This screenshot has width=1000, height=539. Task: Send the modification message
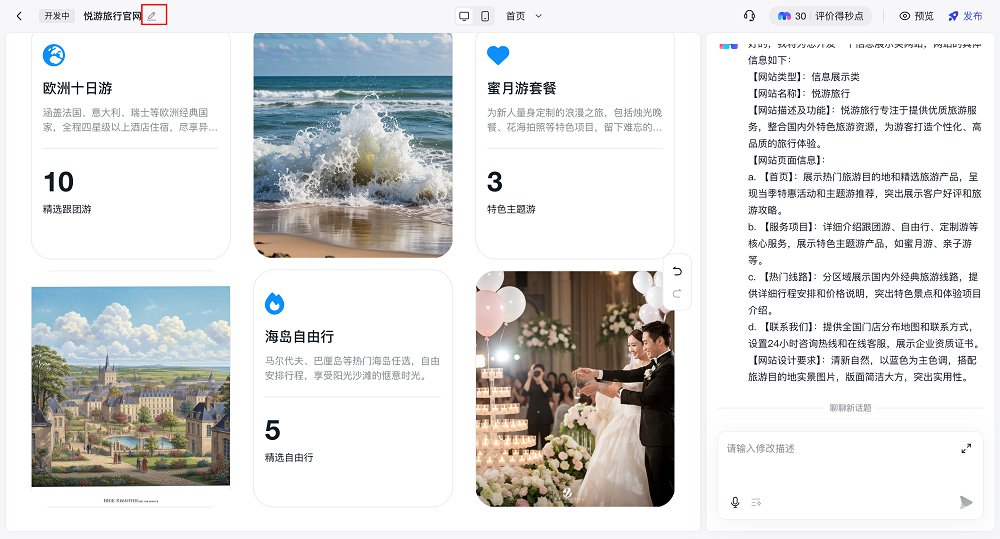[965, 502]
